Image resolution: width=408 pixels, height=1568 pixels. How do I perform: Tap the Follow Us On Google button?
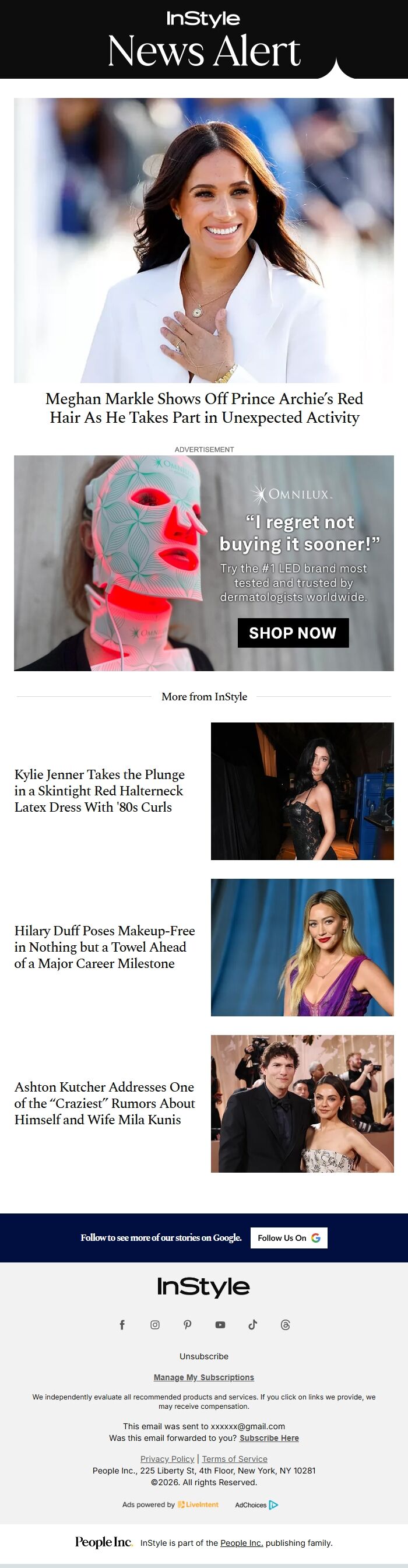click(289, 1237)
